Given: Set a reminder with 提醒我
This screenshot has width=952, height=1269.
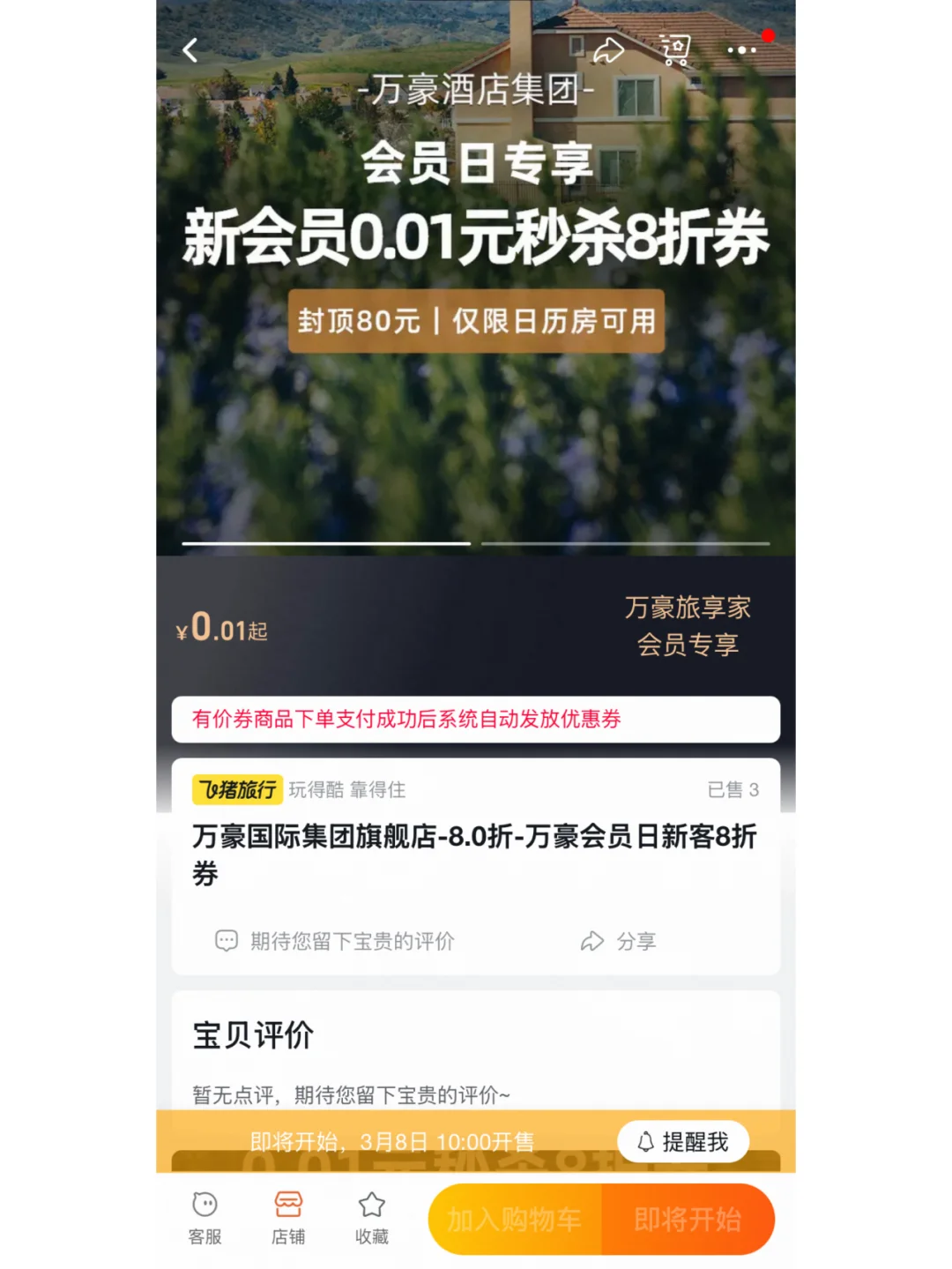Looking at the screenshot, I should click(x=683, y=1142).
